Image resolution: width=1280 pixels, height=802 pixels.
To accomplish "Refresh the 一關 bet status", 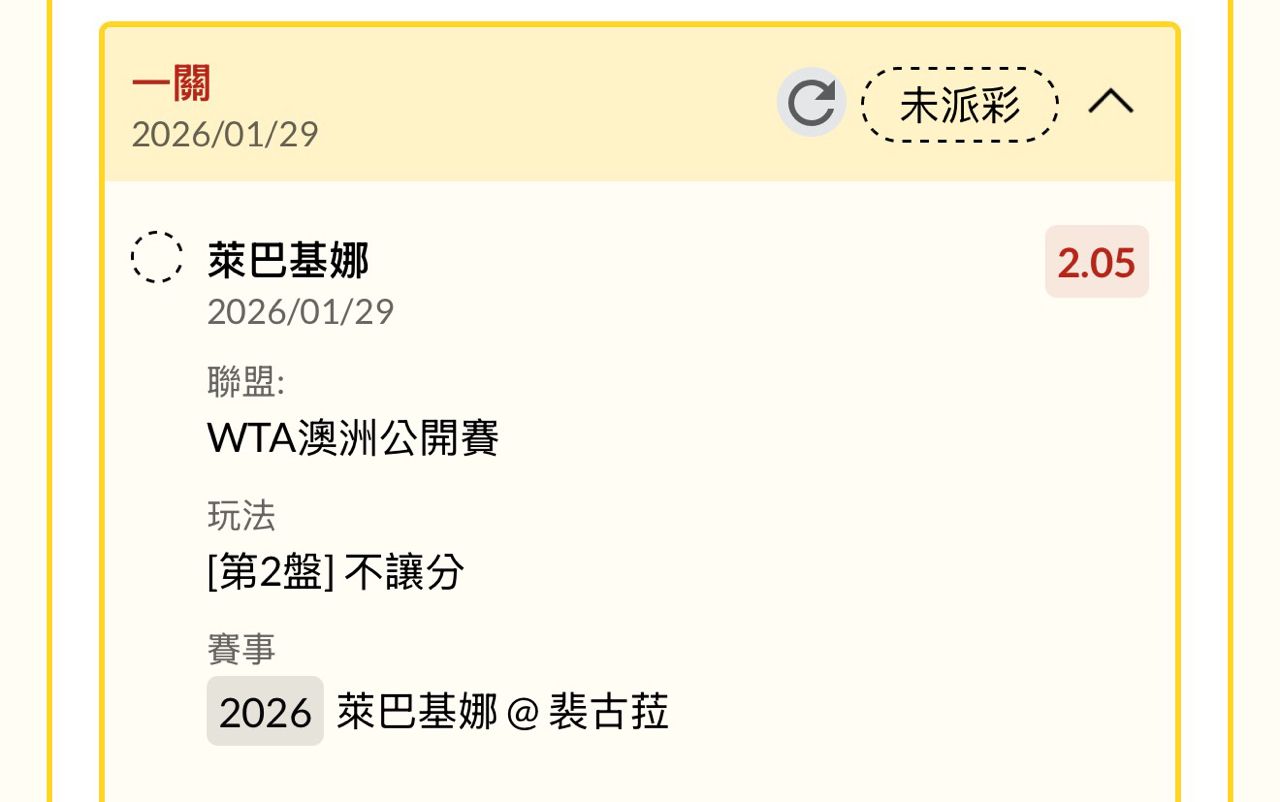I will 811,103.
